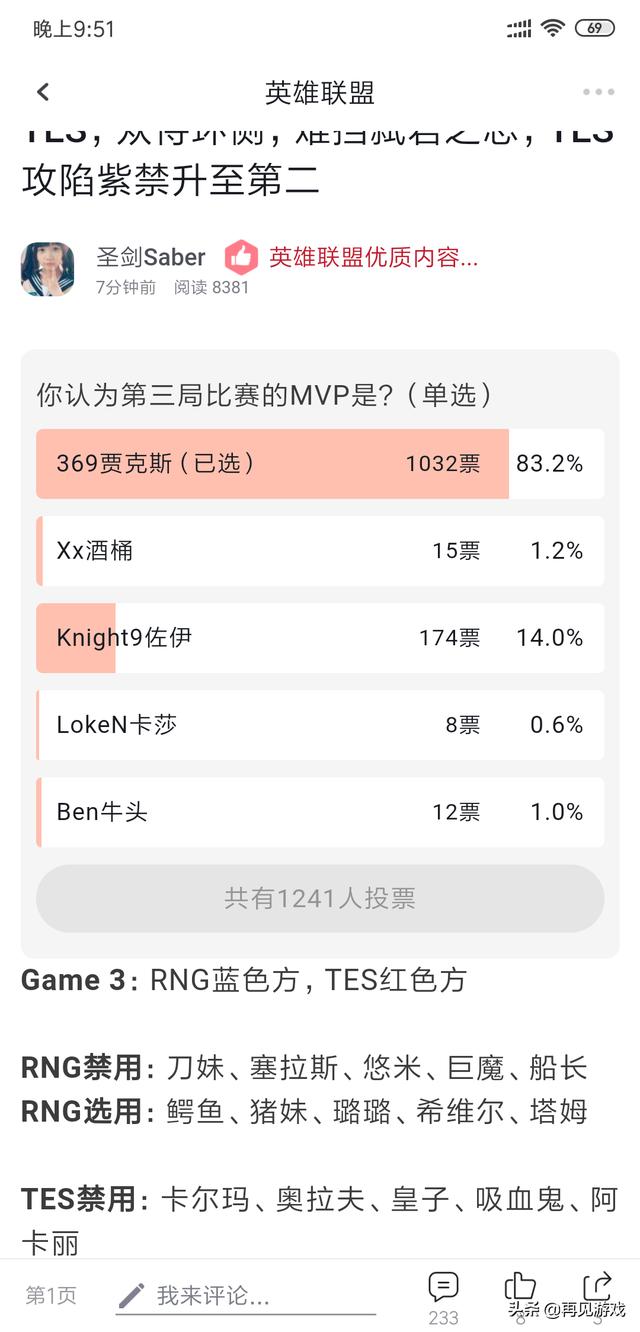This screenshot has height=1332, width=640.
Task: Vote for Xx酒桶 as MVP
Action: click(320, 551)
